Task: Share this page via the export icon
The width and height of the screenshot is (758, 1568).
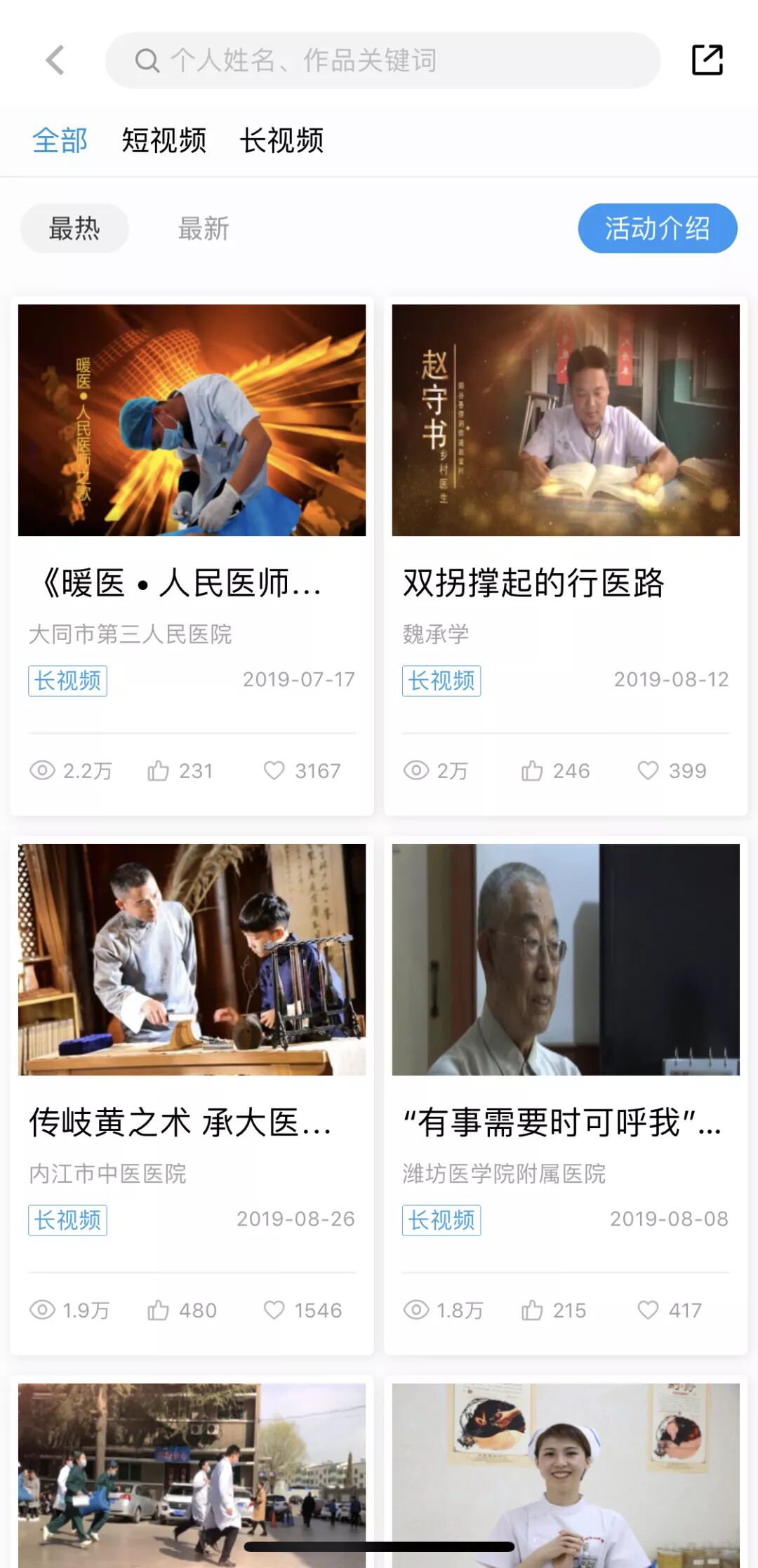Action: [x=707, y=60]
